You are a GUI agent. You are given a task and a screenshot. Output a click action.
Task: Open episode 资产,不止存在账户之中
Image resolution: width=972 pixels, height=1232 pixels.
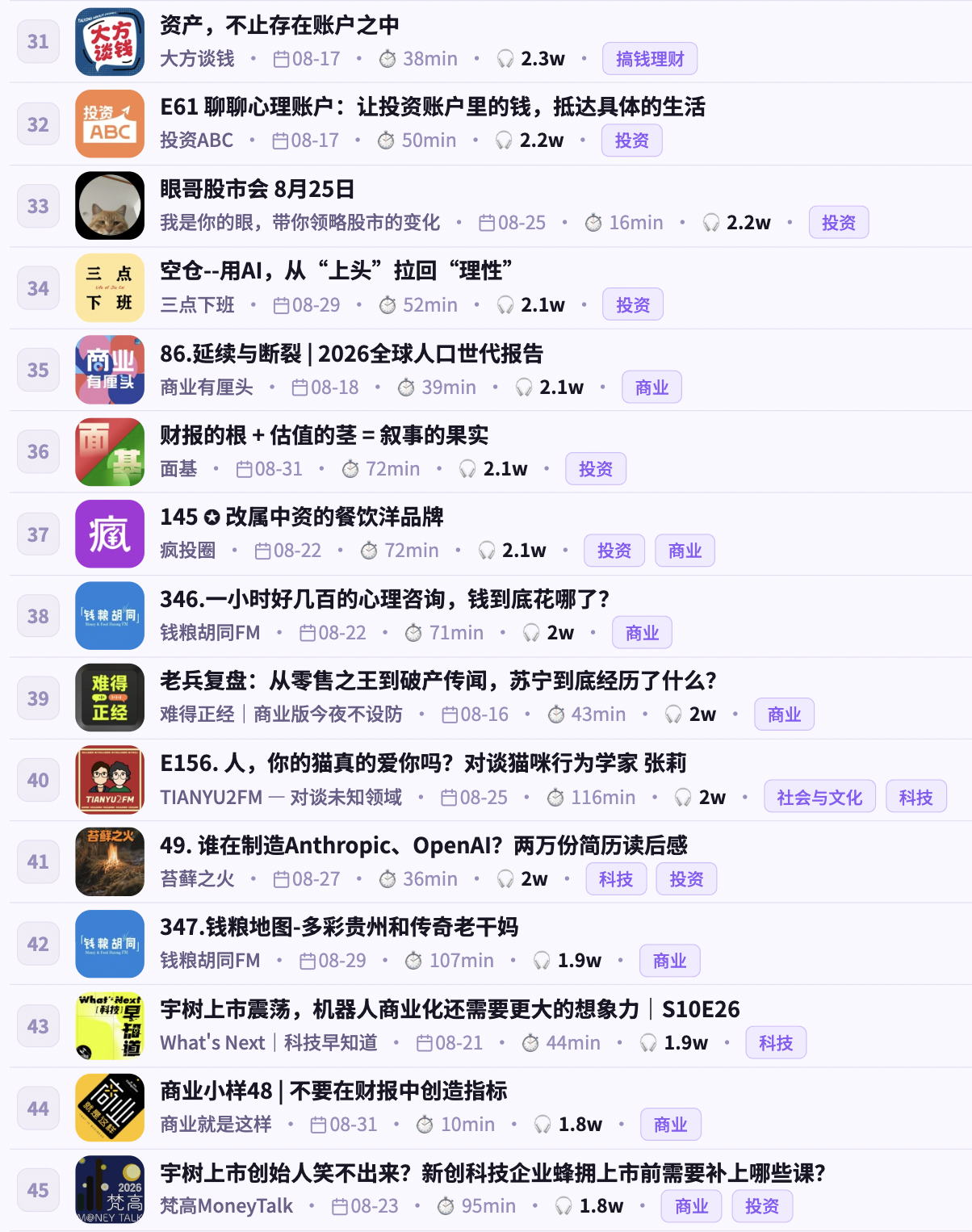point(279,26)
